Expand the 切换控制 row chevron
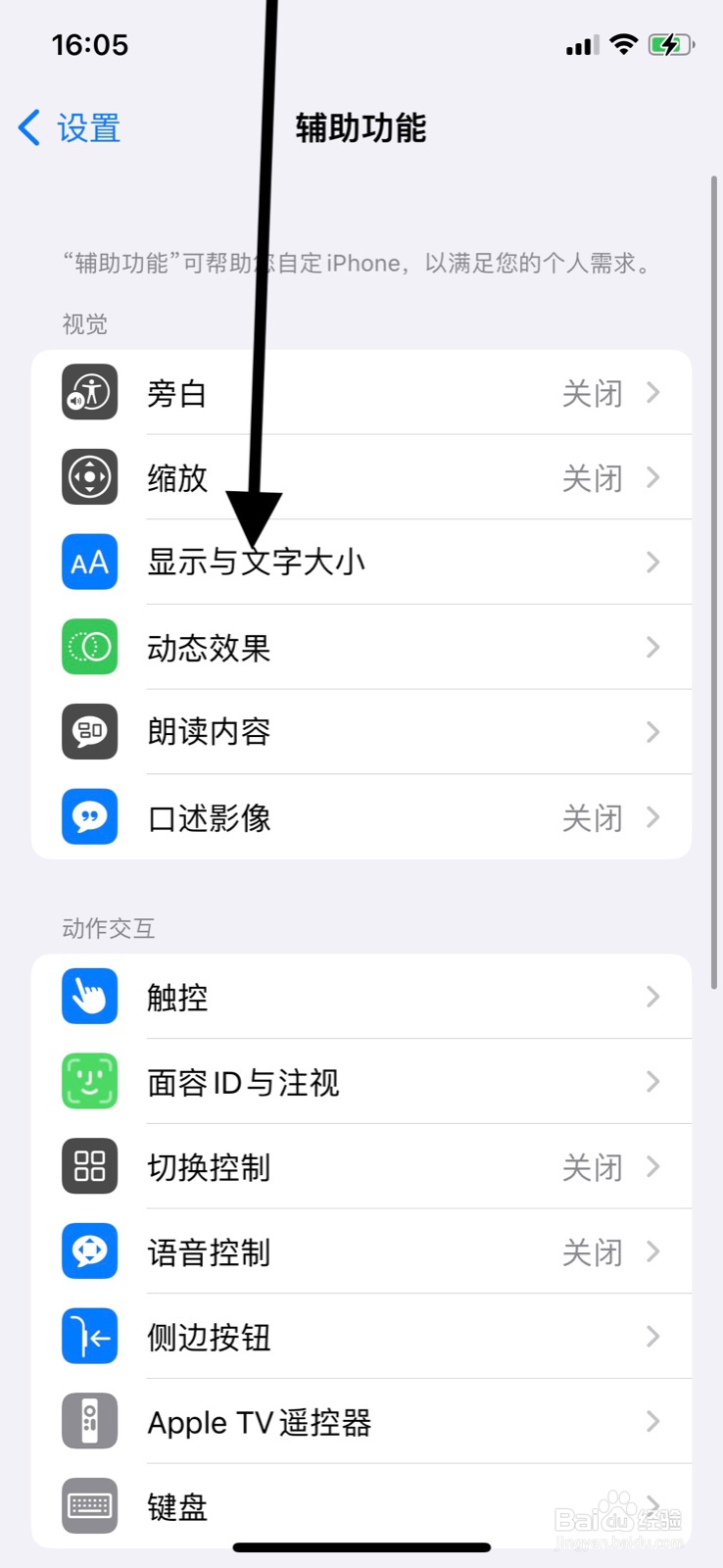 click(x=653, y=1166)
